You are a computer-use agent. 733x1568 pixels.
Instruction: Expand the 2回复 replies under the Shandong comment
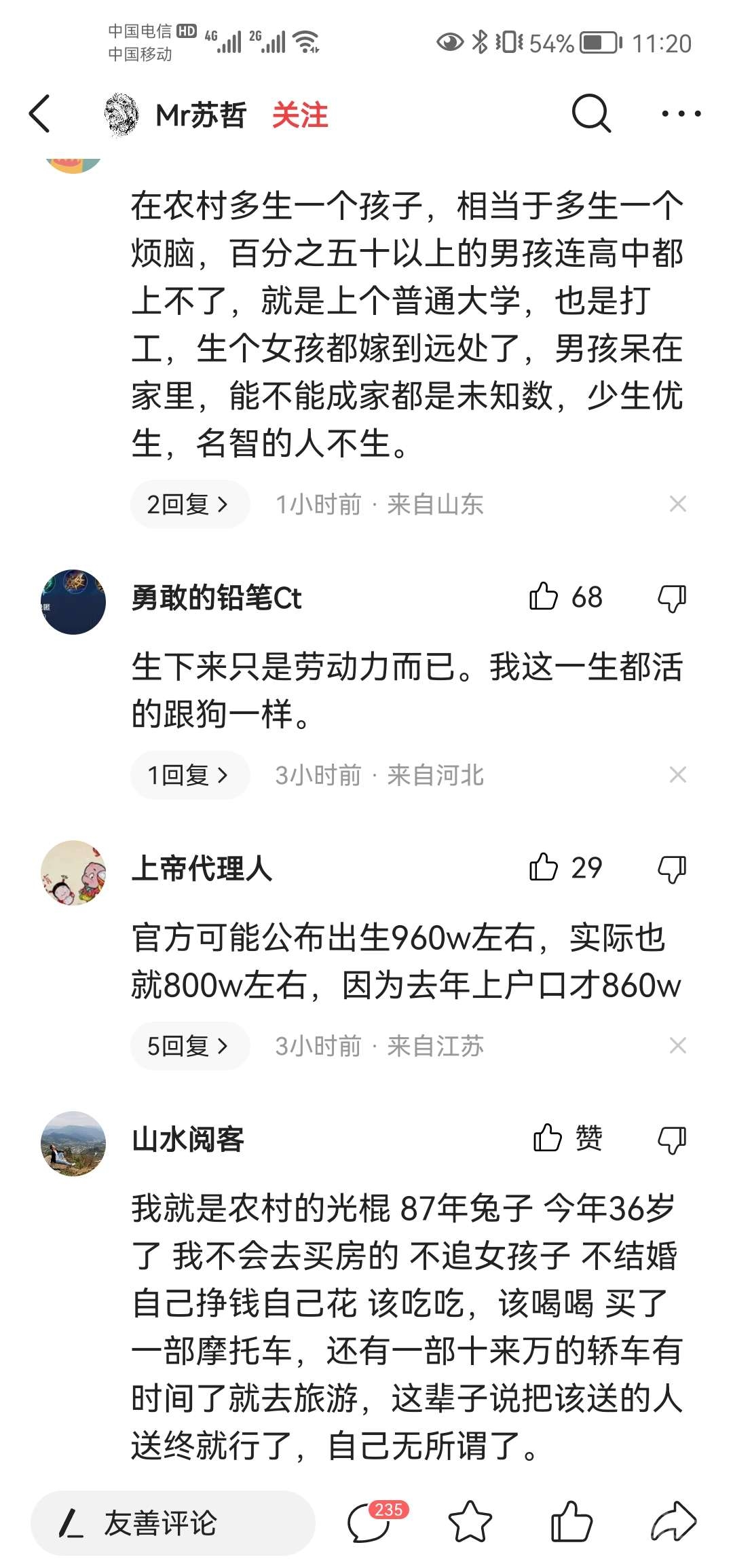click(189, 504)
